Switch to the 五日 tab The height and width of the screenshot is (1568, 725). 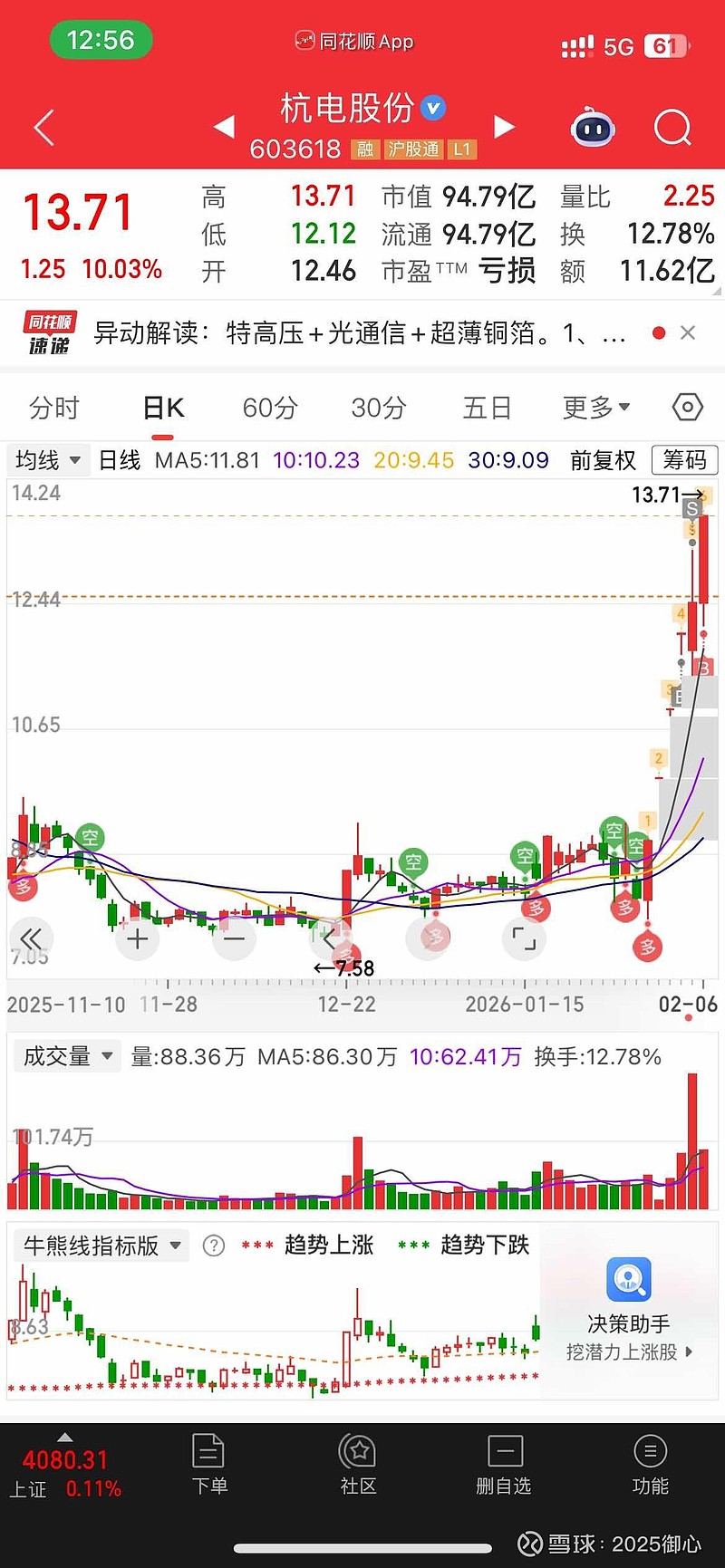tap(487, 408)
